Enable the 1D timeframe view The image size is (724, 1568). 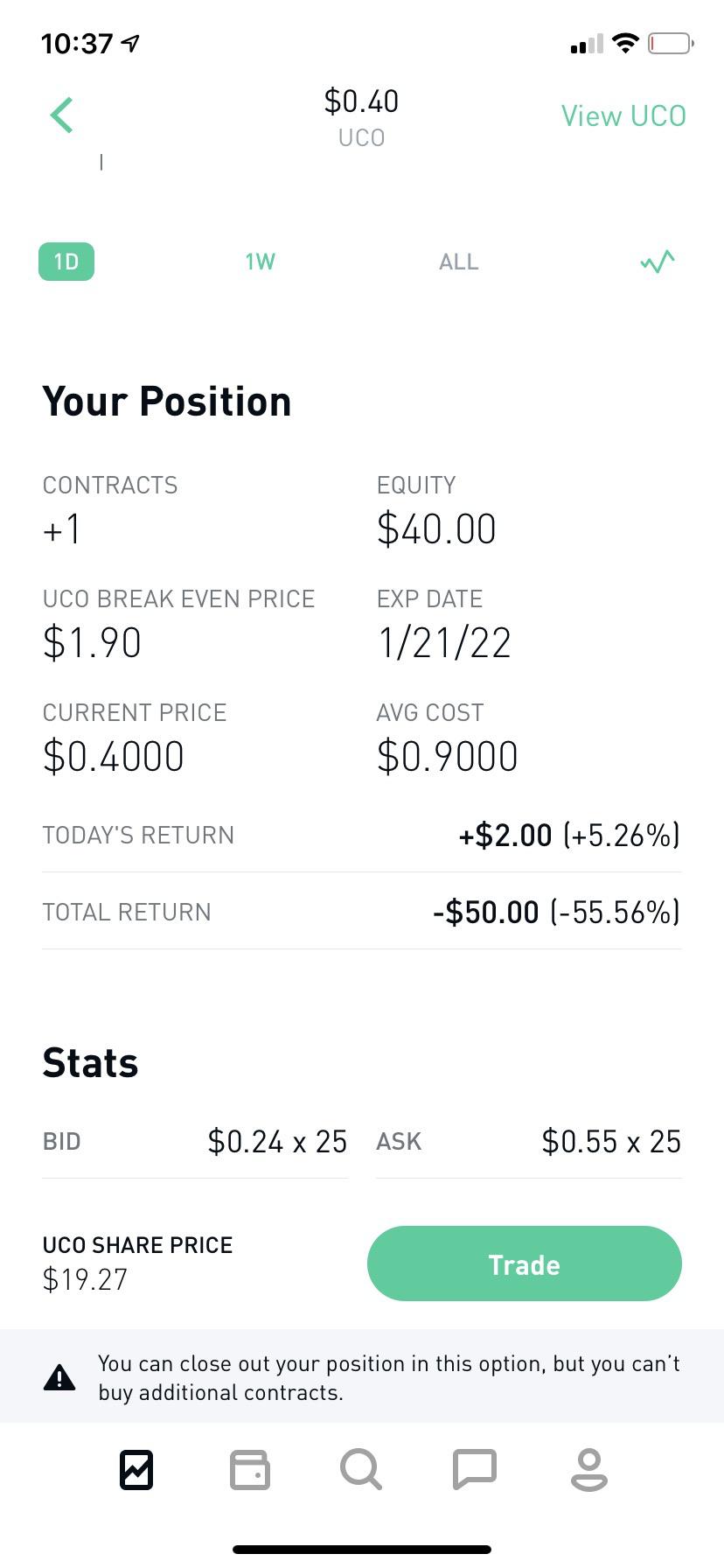point(66,261)
